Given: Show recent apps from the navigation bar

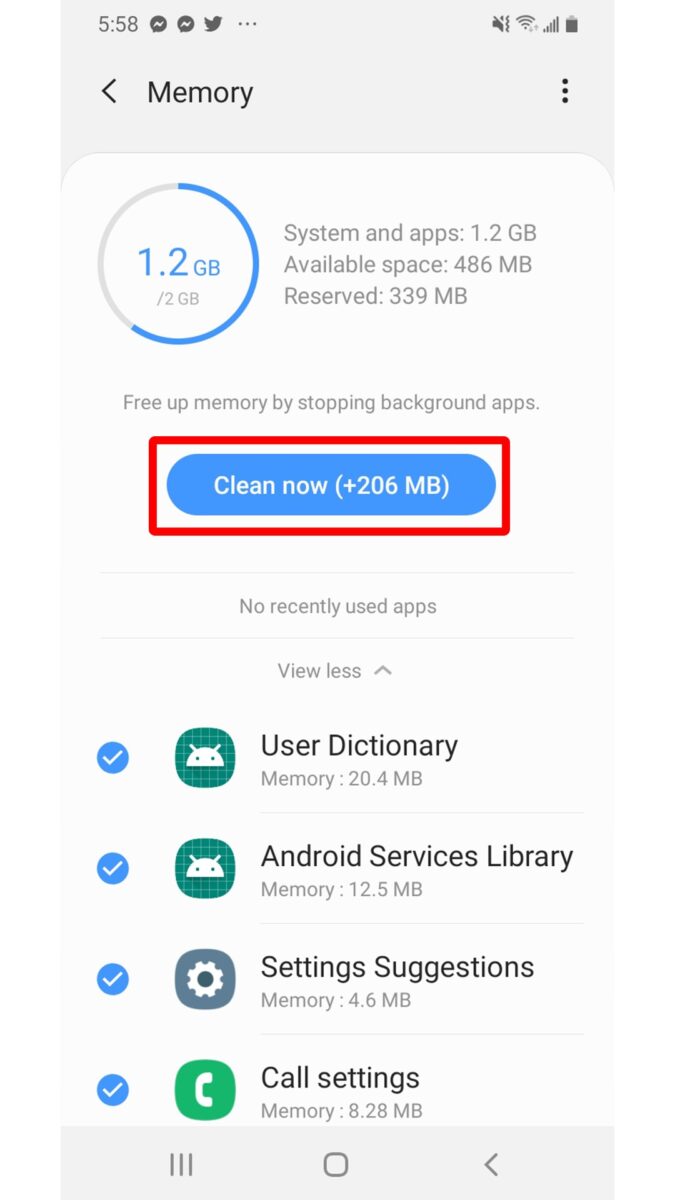Looking at the screenshot, I should click(x=181, y=1164).
